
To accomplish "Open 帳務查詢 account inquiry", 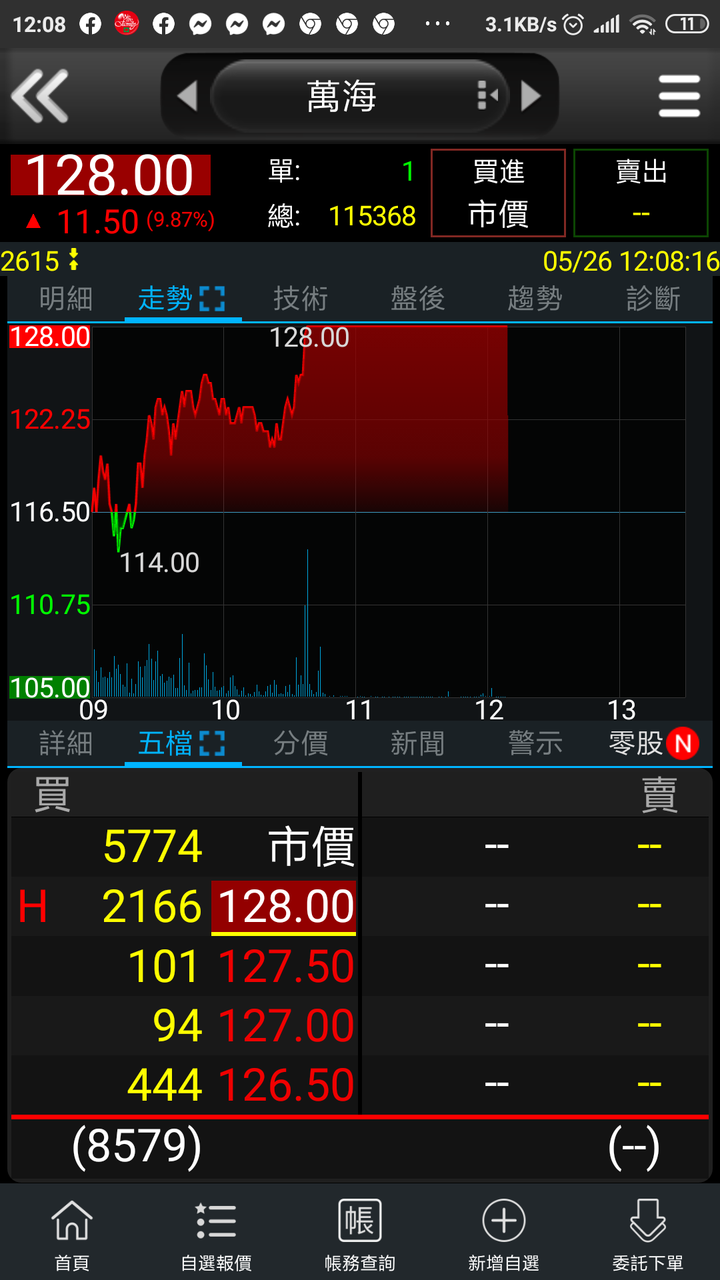I will click(x=360, y=1235).
